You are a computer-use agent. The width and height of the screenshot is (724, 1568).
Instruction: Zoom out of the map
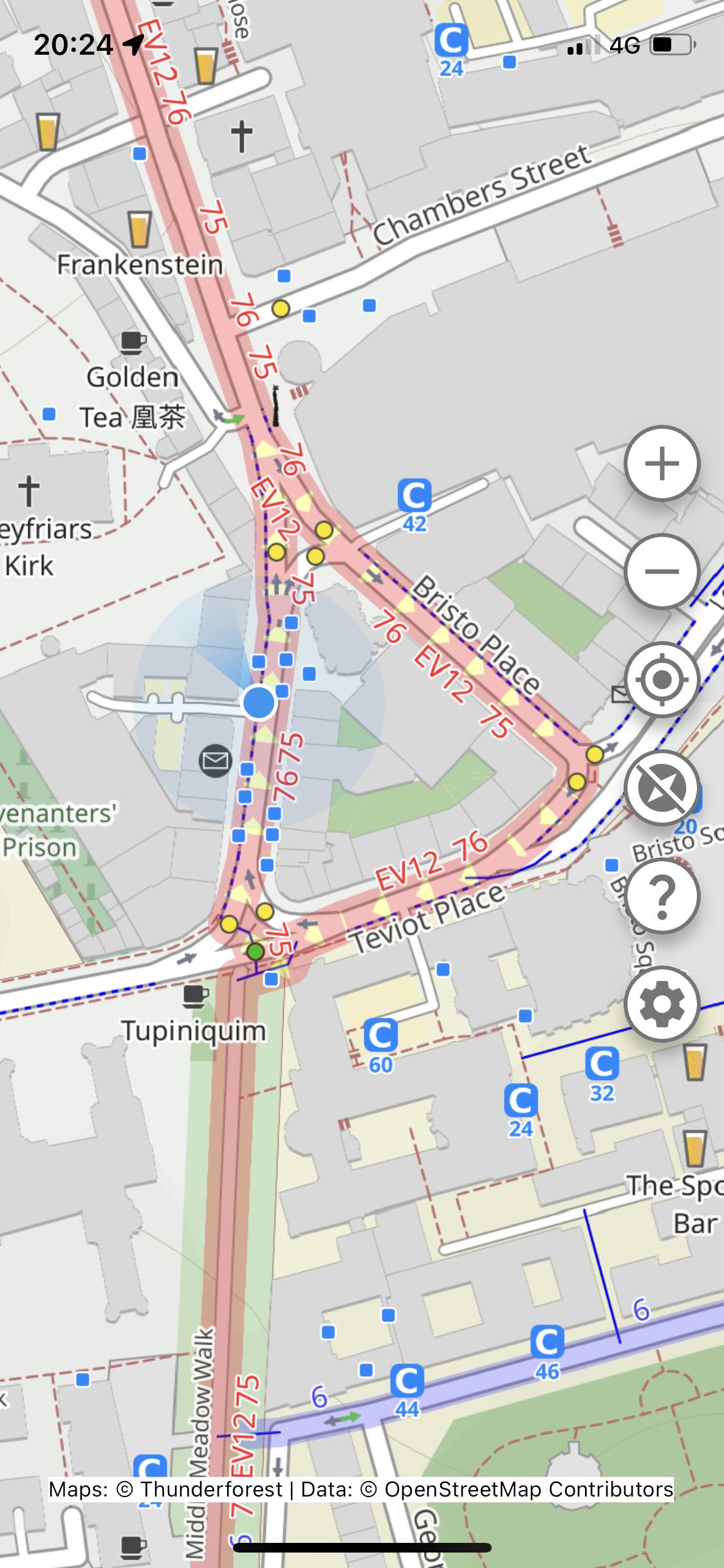pos(662,572)
